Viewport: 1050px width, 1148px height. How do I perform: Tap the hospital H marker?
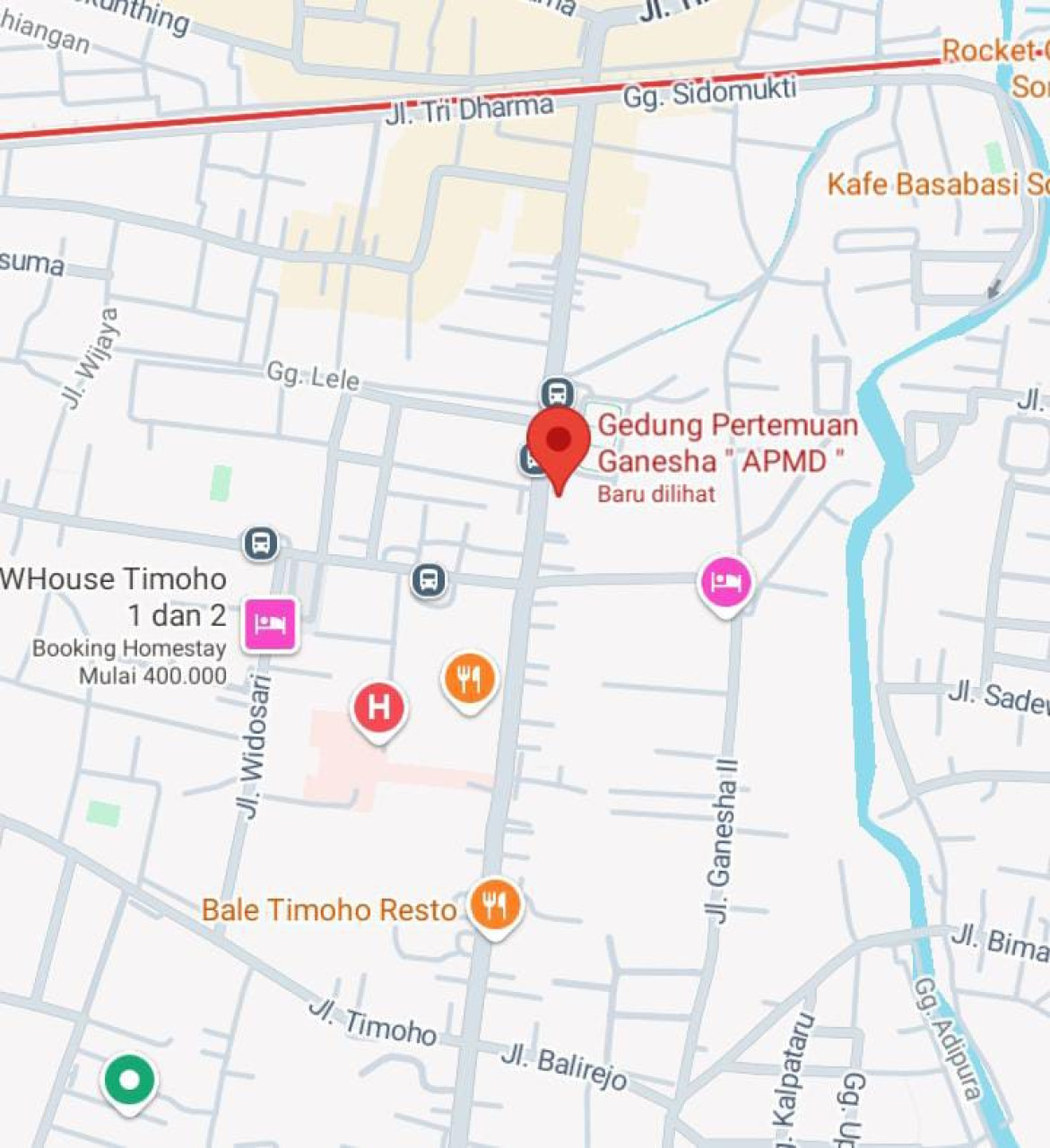pos(378,708)
